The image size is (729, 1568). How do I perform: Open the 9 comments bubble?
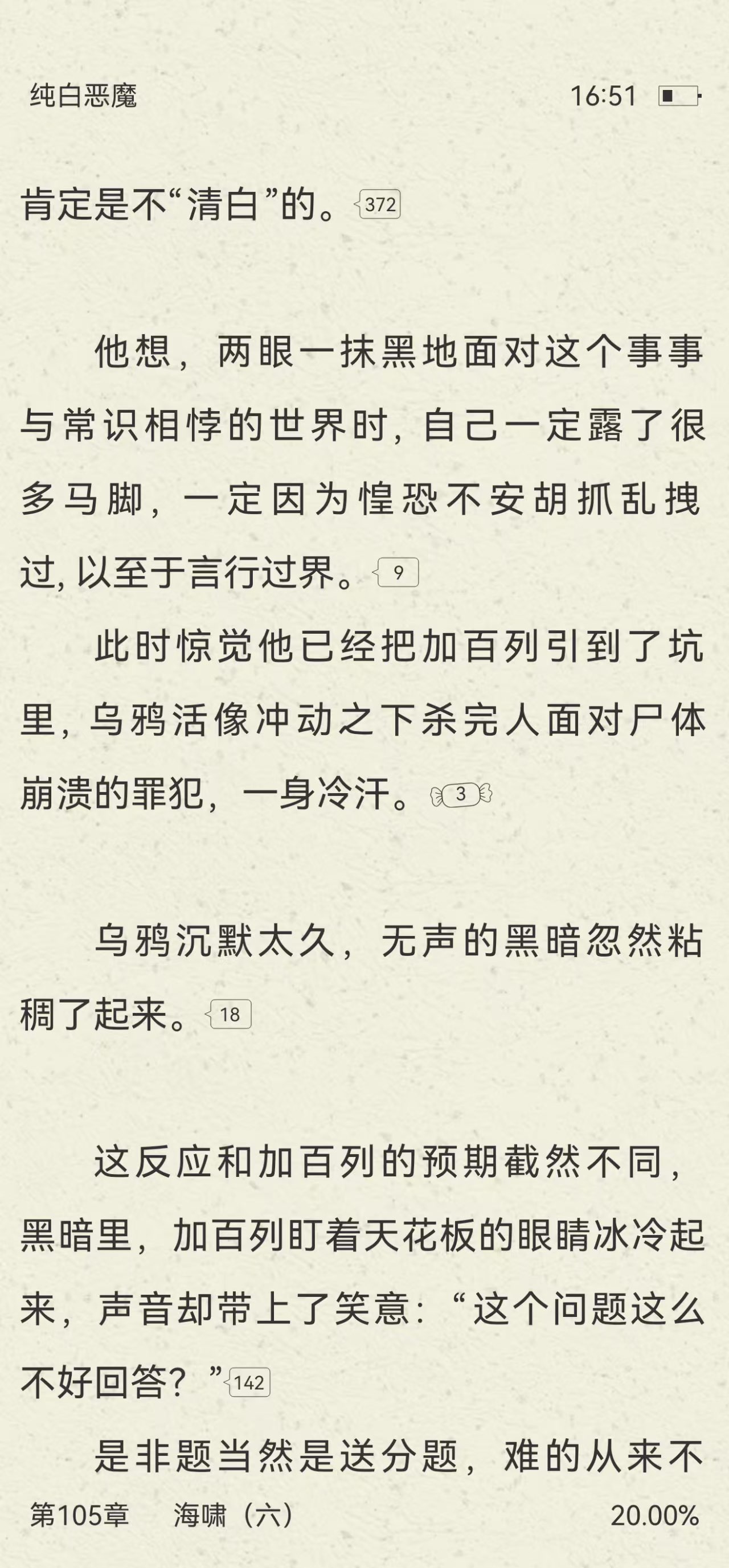[397, 572]
